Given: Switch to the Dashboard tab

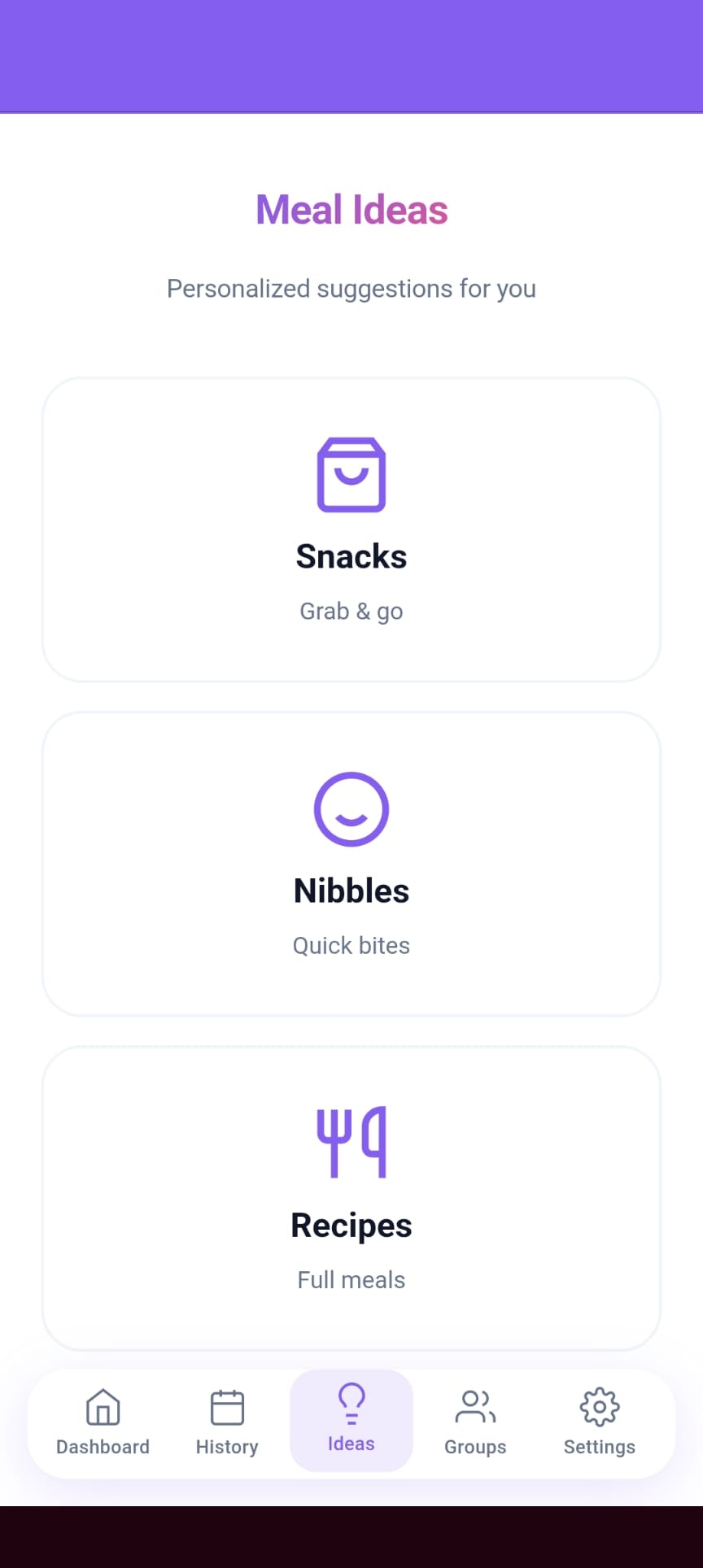Looking at the screenshot, I should pos(103,1423).
